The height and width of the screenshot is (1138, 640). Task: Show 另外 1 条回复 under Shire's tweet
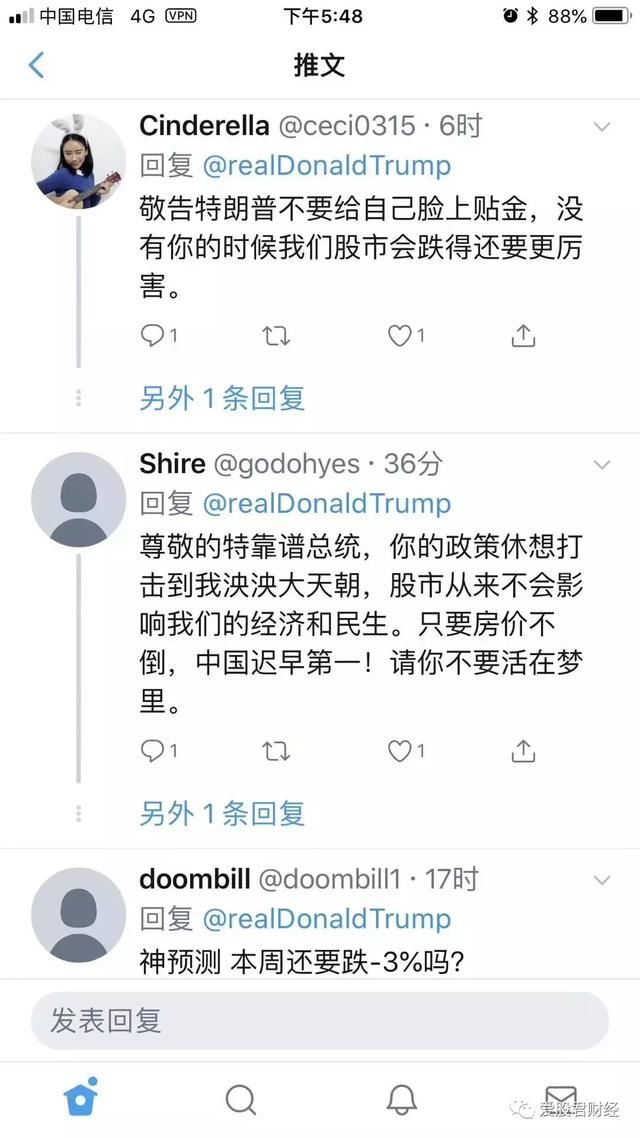[x=222, y=813]
